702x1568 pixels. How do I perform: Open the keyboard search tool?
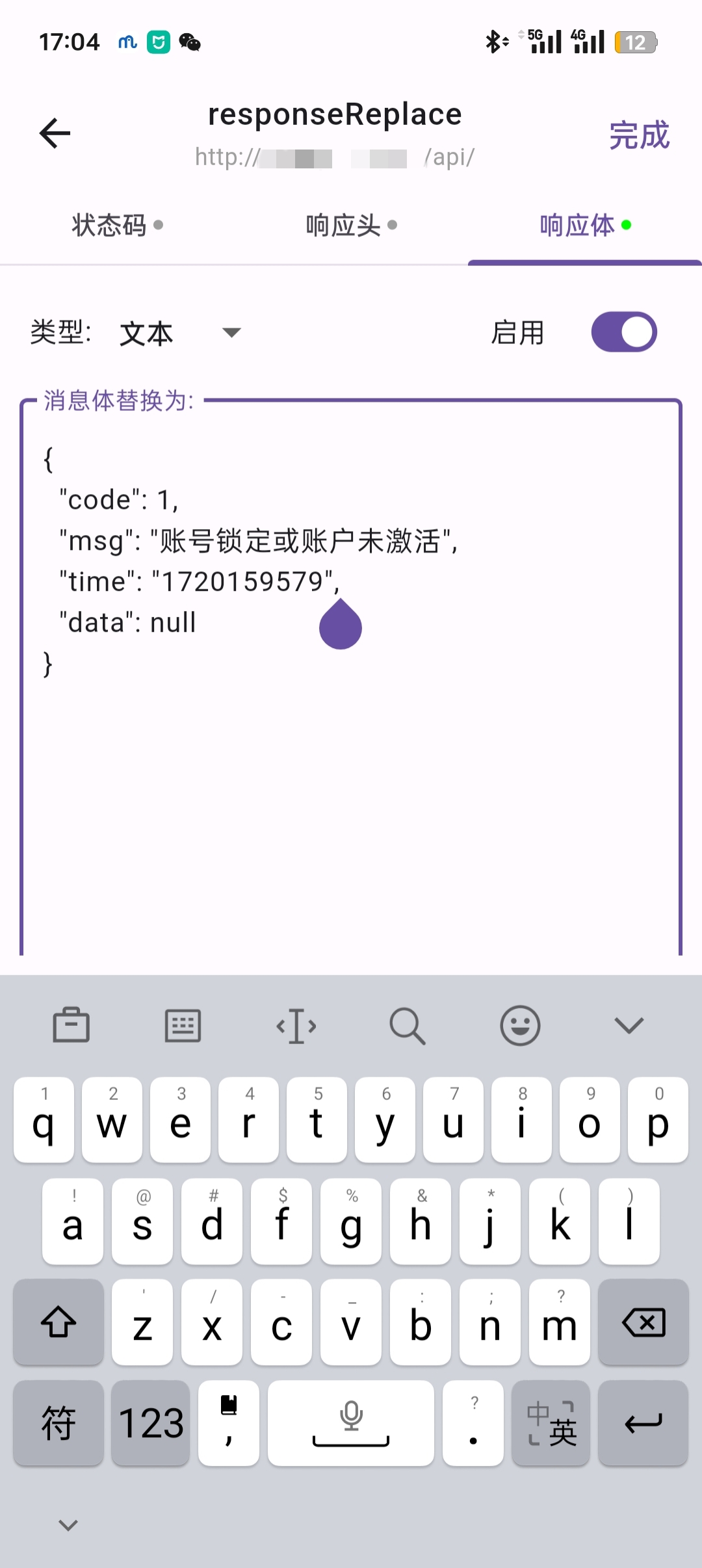click(x=408, y=1026)
